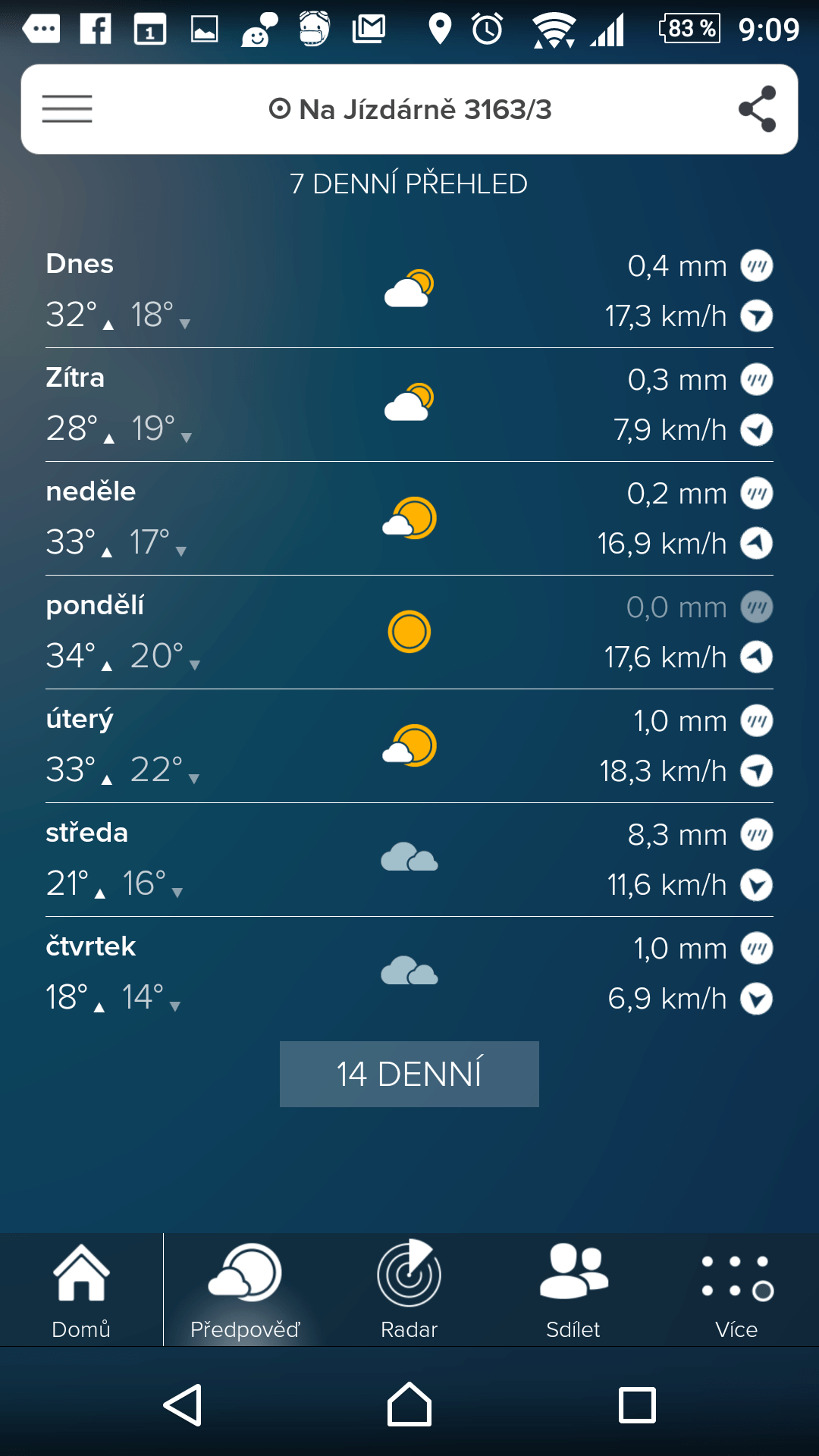Open the Zítra forecast row
Screen dimensions: 819x1456
pyautogui.click(x=409, y=405)
